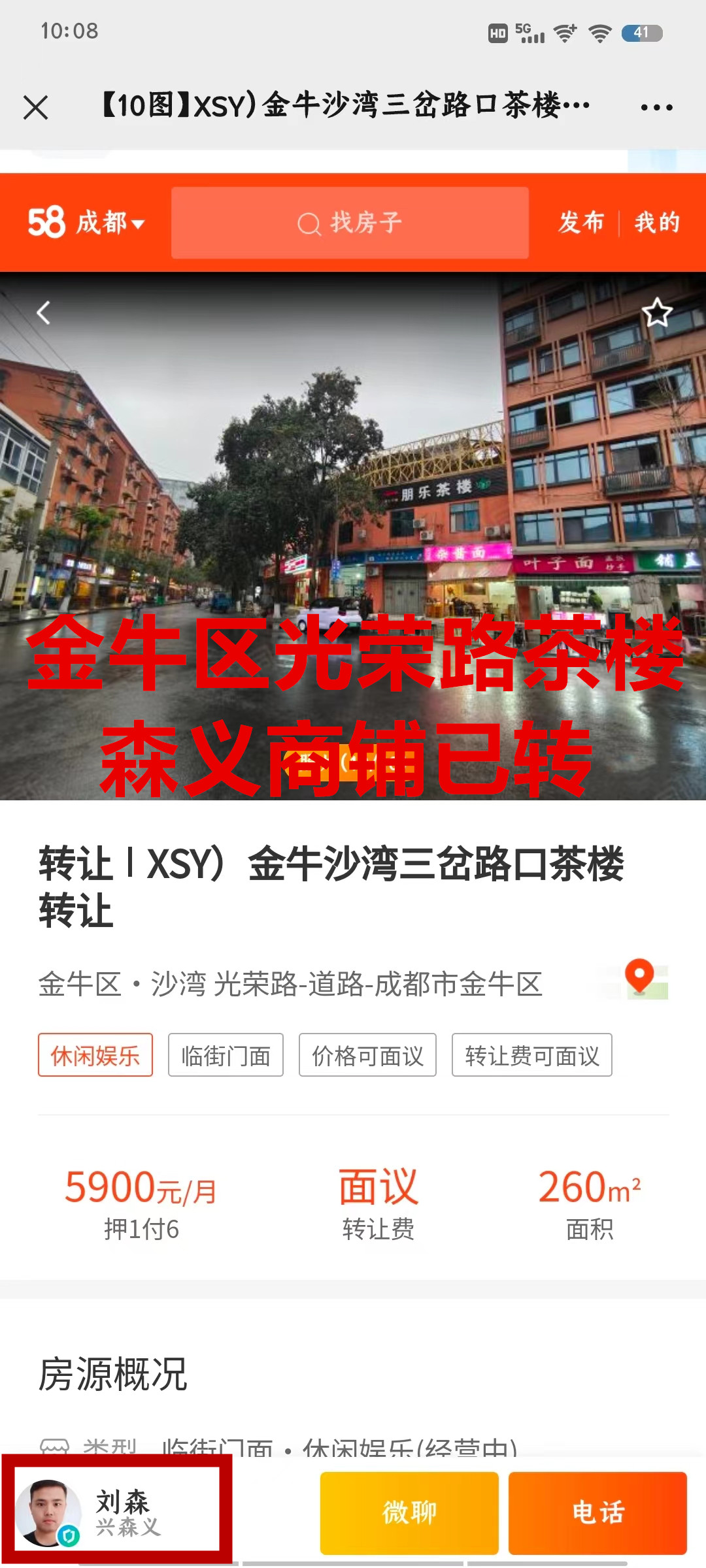Viewport: 706px width, 1568px height.
Task: Start a 微聊 chat with the agent
Action: pyautogui.click(x=409, y=1512)
